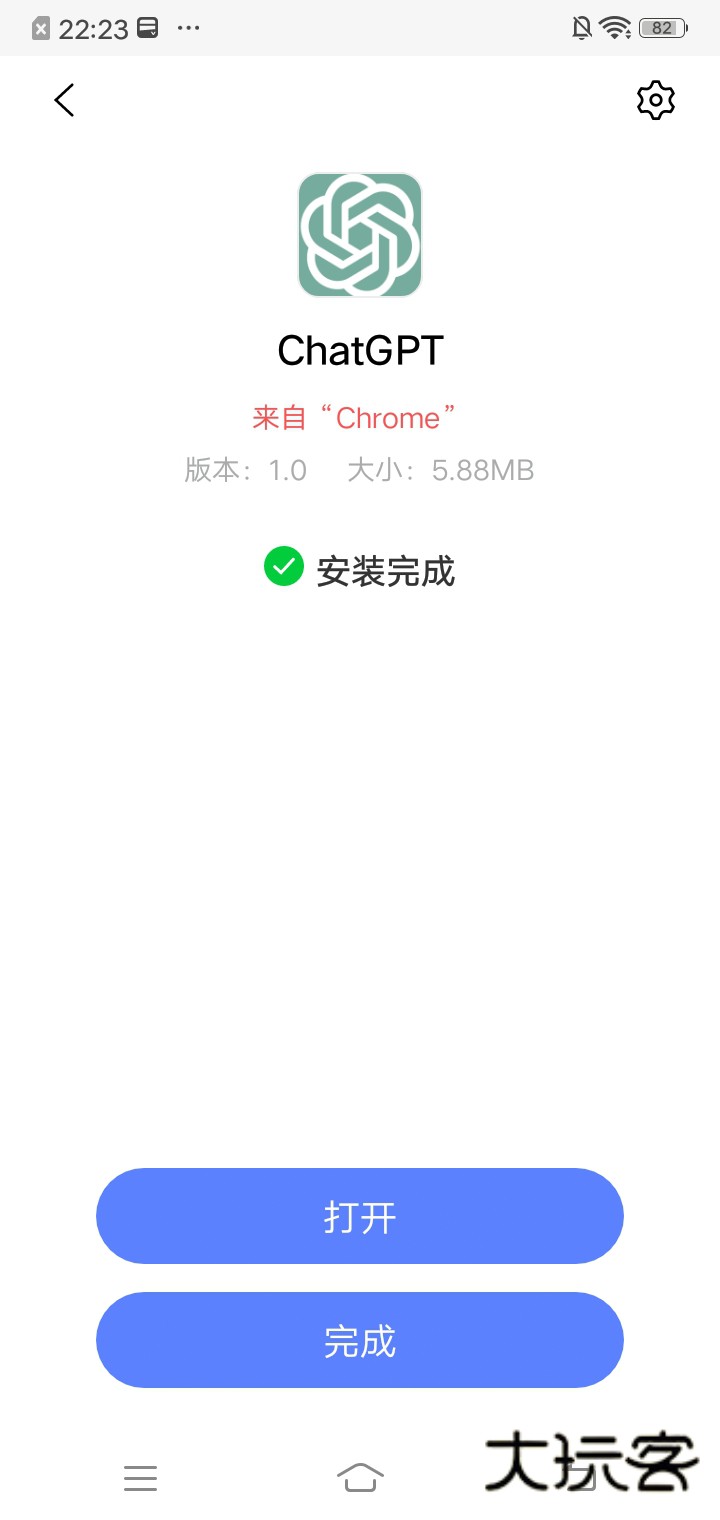Tap the 打开 button to open ChatGPT
720x1520 pixels.
[x=360, y=1216]
